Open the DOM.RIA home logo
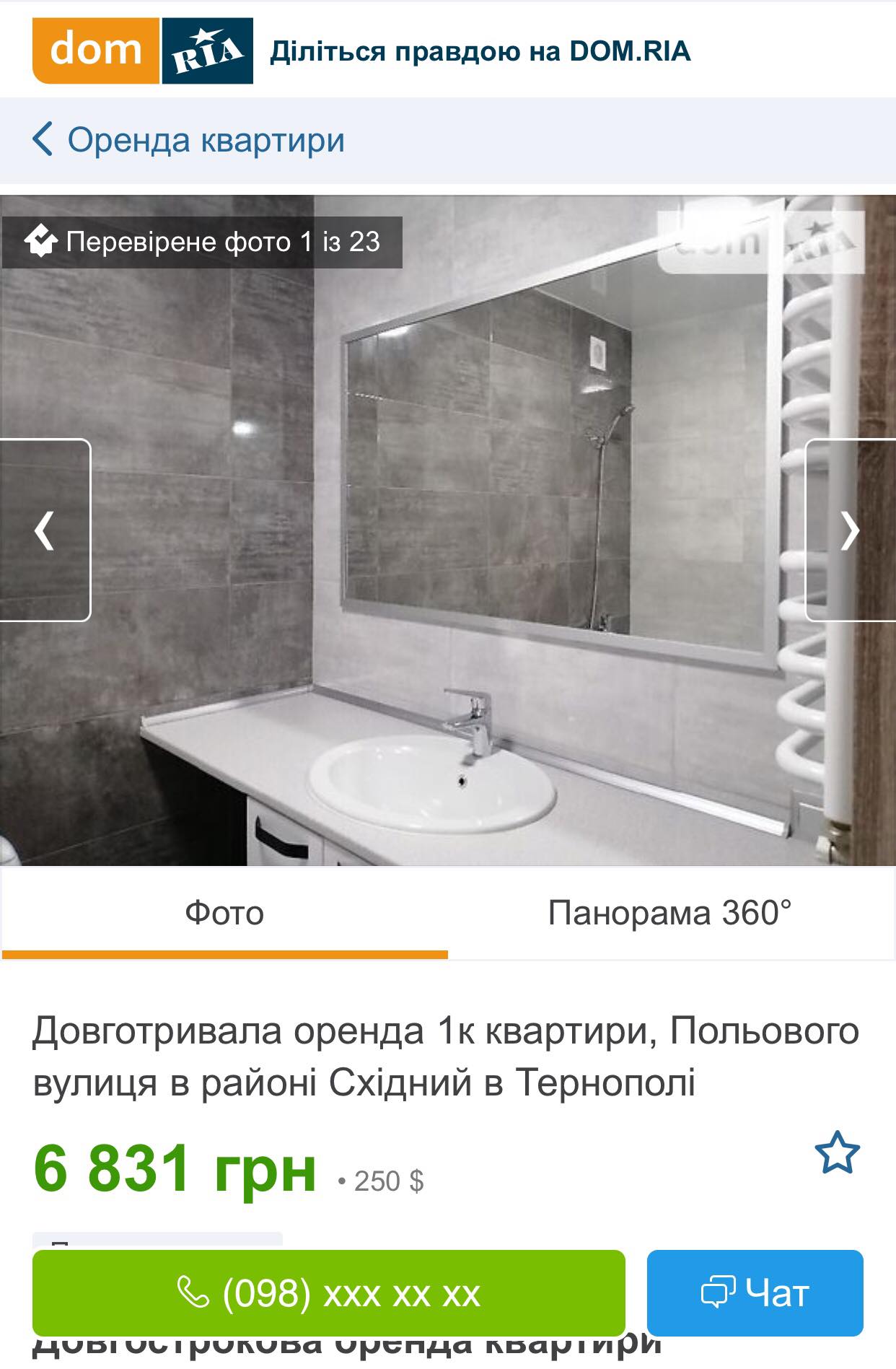 (143, 51)
